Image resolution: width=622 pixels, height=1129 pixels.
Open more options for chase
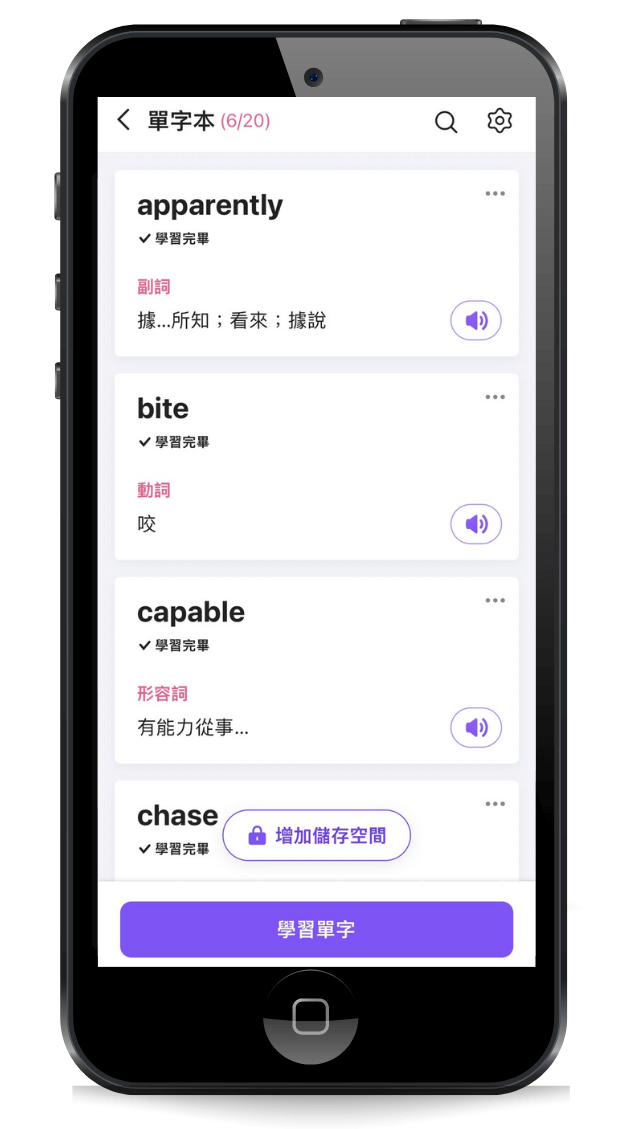pyautogui.click(x=495, y=804)
